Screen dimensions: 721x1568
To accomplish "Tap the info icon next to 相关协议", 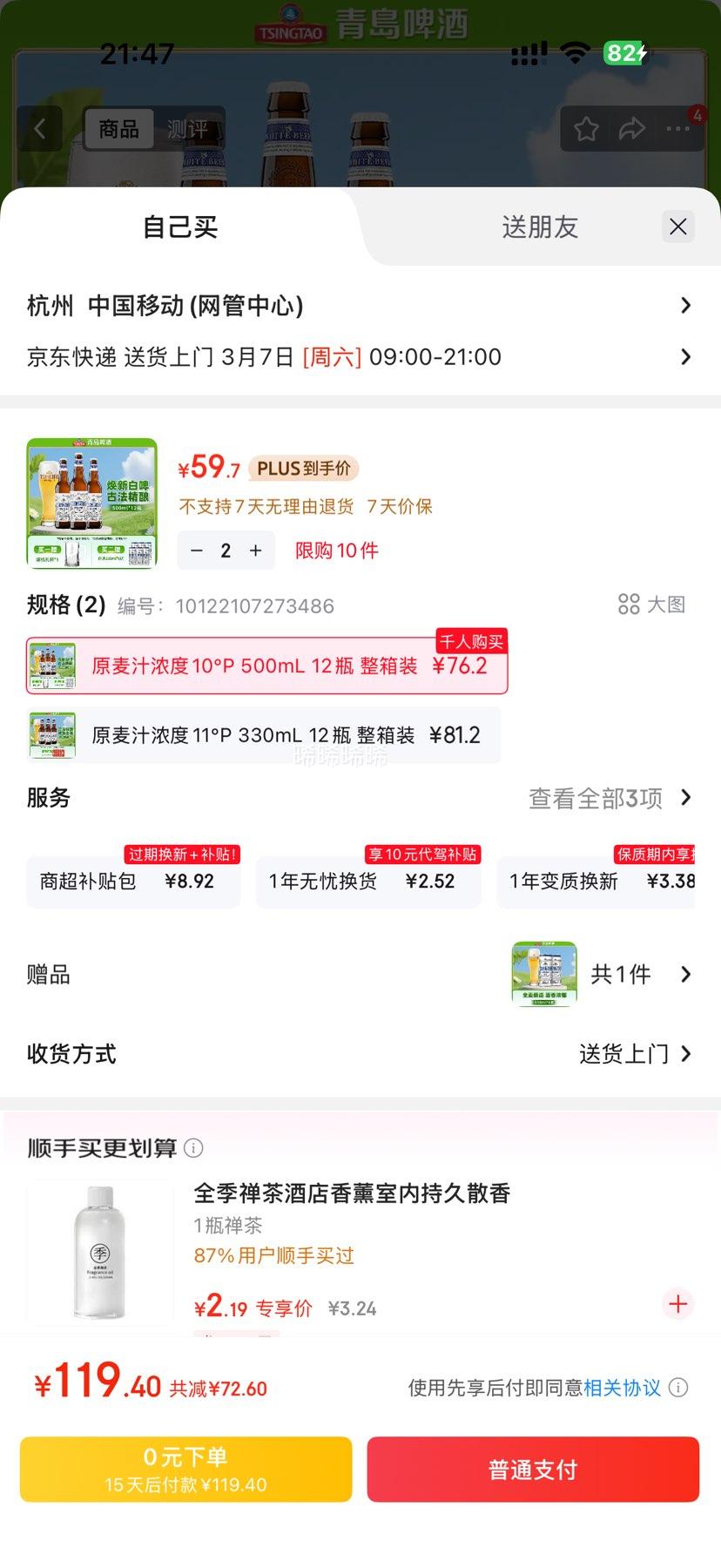I will pos(678,1389).
